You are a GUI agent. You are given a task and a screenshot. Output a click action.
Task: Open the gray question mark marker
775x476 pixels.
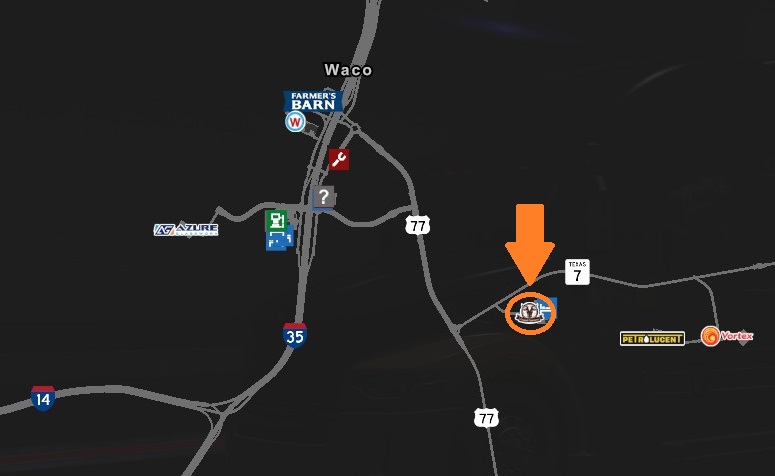pyautogui.click(x=322, y=196)
